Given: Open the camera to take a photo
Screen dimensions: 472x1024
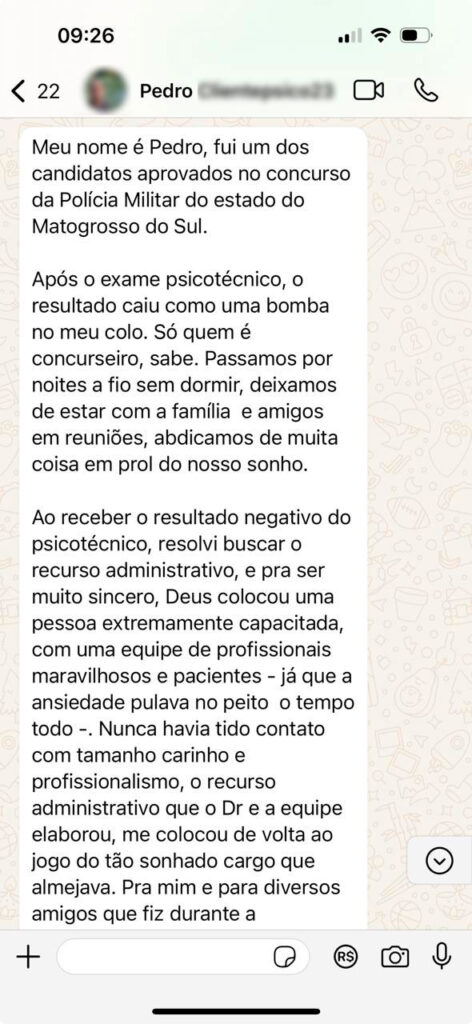Looking at the screenshot, I should [x=395, y=957].
